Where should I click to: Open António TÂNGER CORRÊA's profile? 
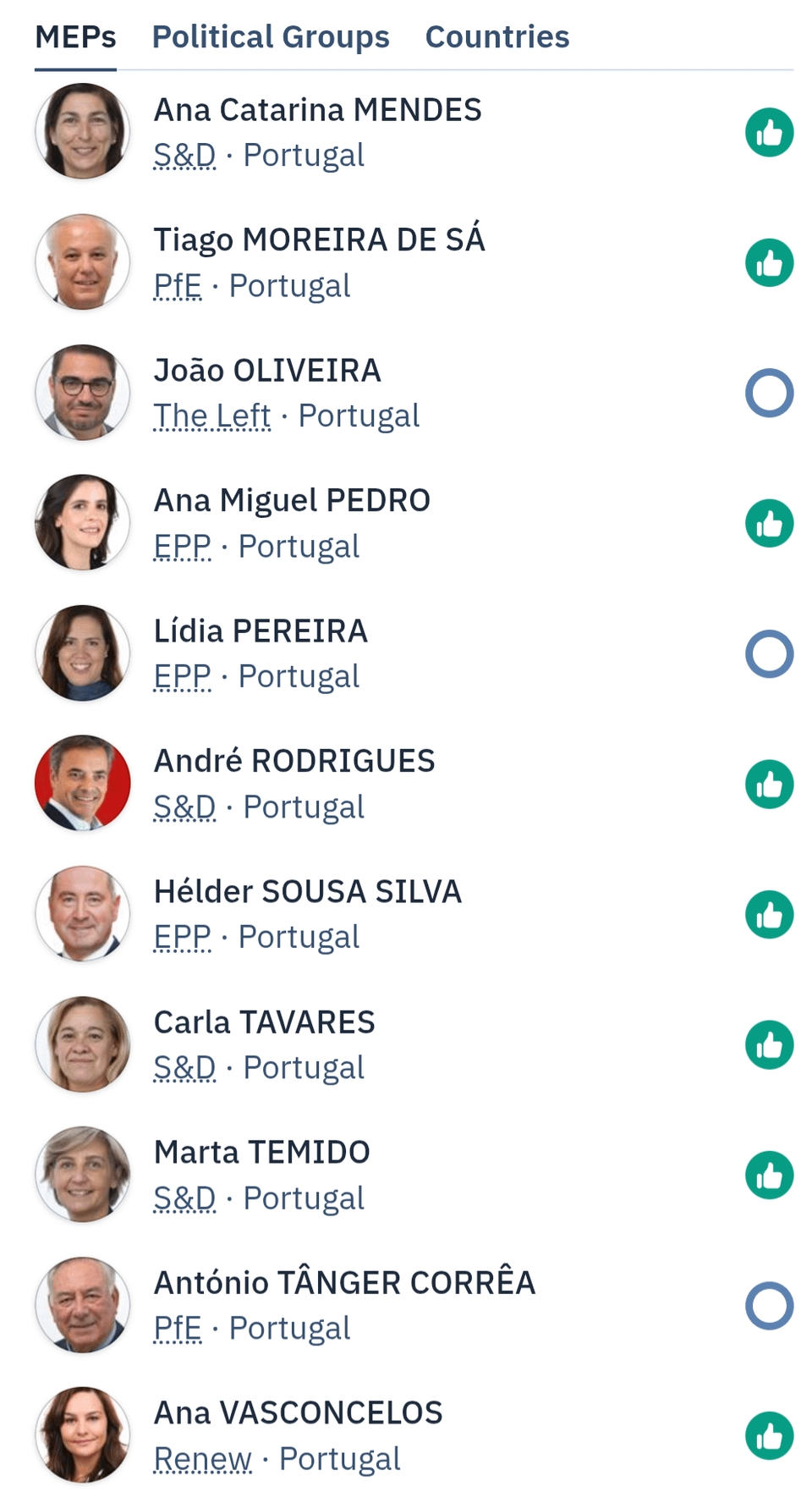point(344,1283)
